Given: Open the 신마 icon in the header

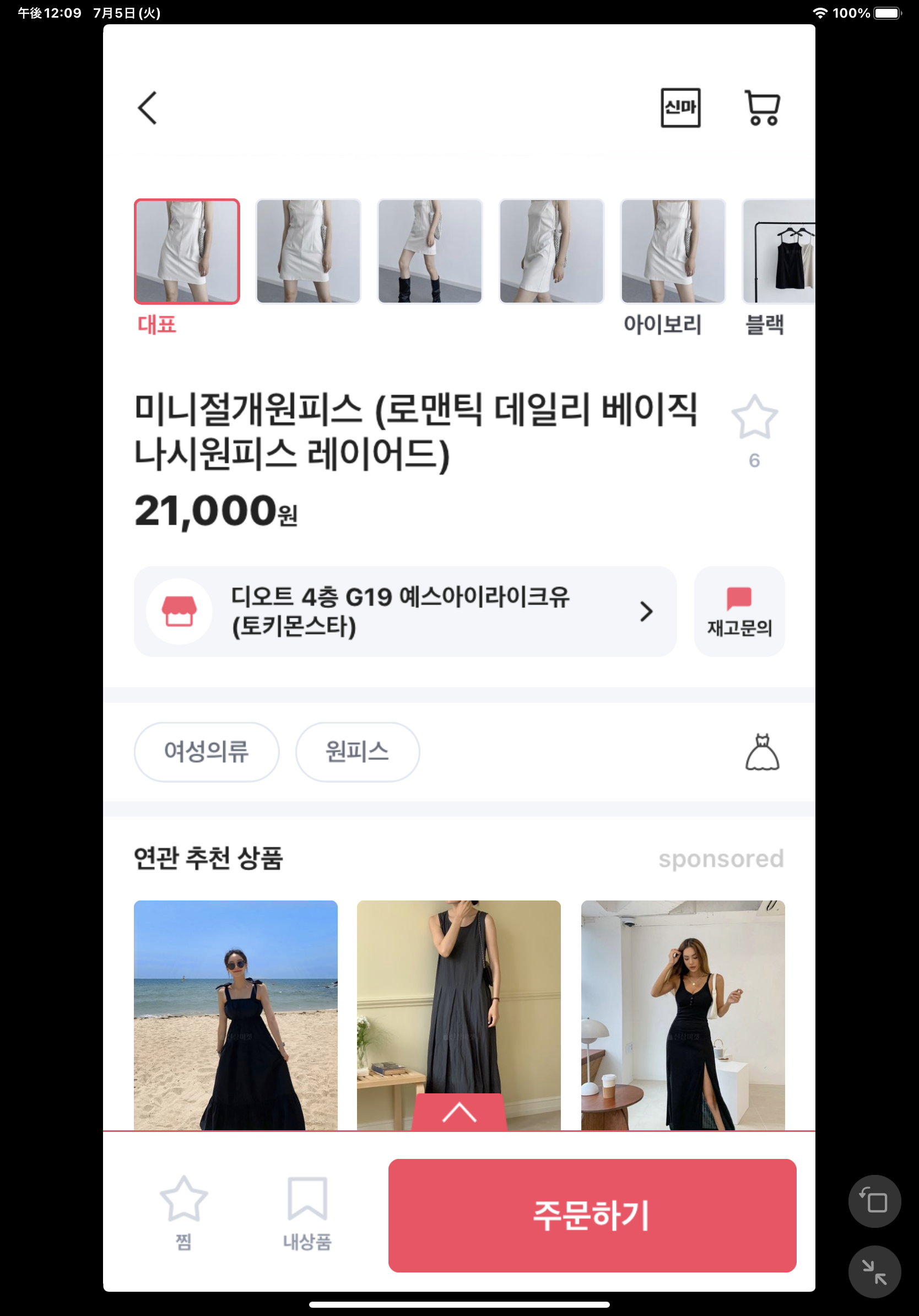Looking at the screenshot, I should pos(680,108).
